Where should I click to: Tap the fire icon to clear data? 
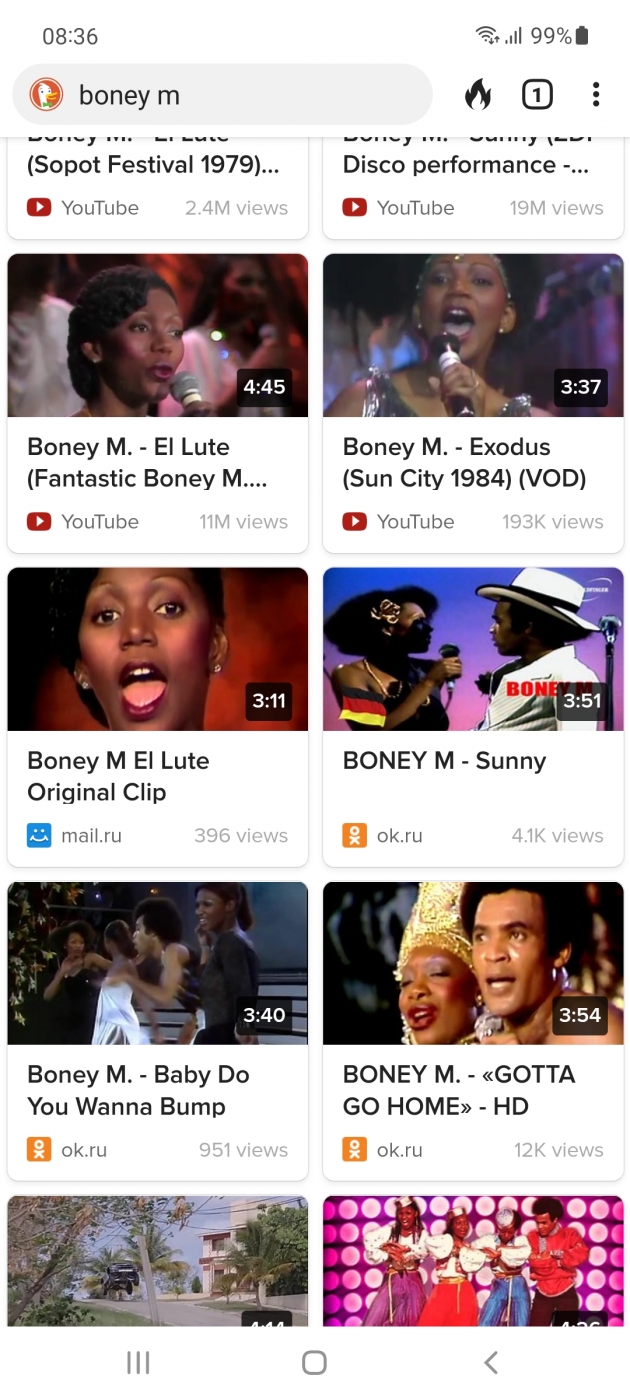tap(478, 95)
